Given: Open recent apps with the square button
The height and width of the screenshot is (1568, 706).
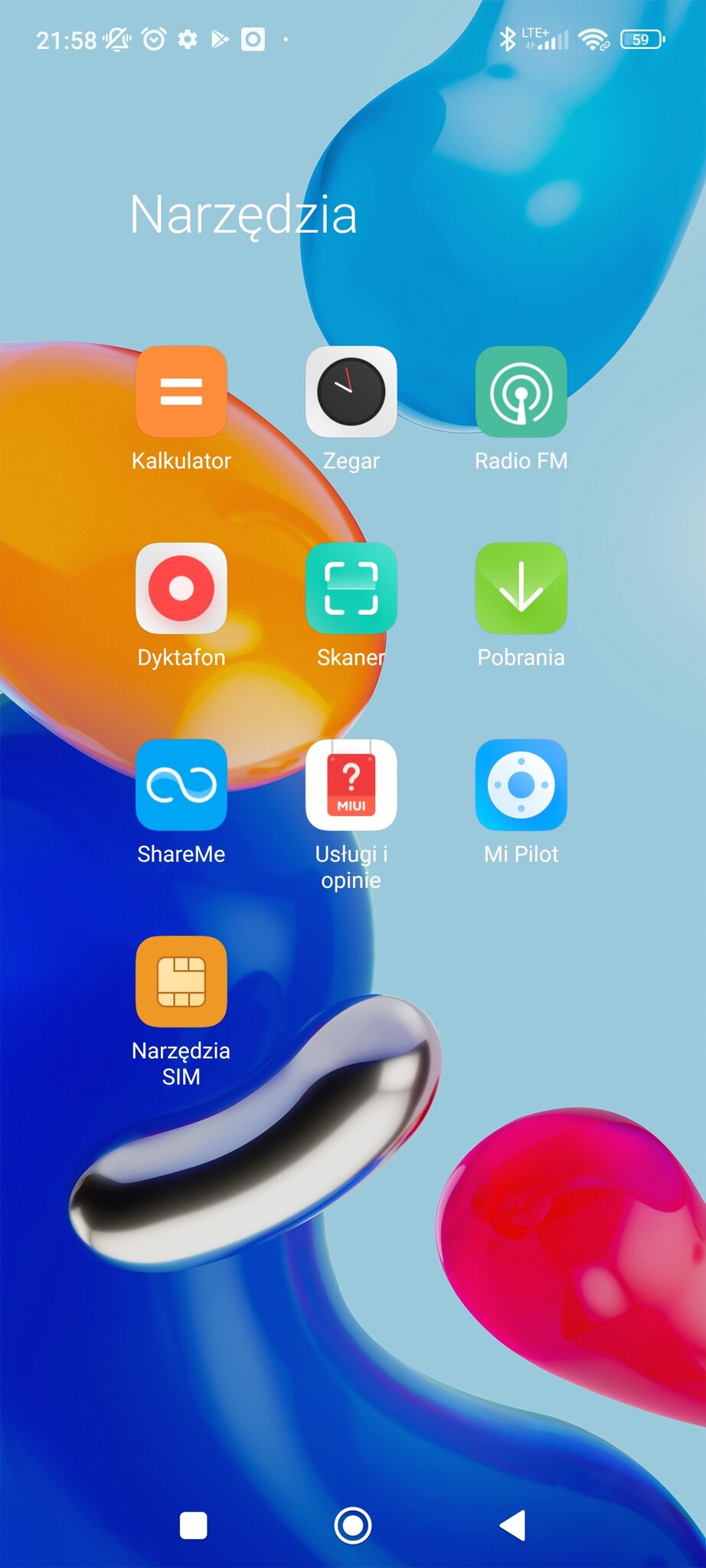Looking at the screenshot, I should pyautogui.click(x=193, y=1525).
